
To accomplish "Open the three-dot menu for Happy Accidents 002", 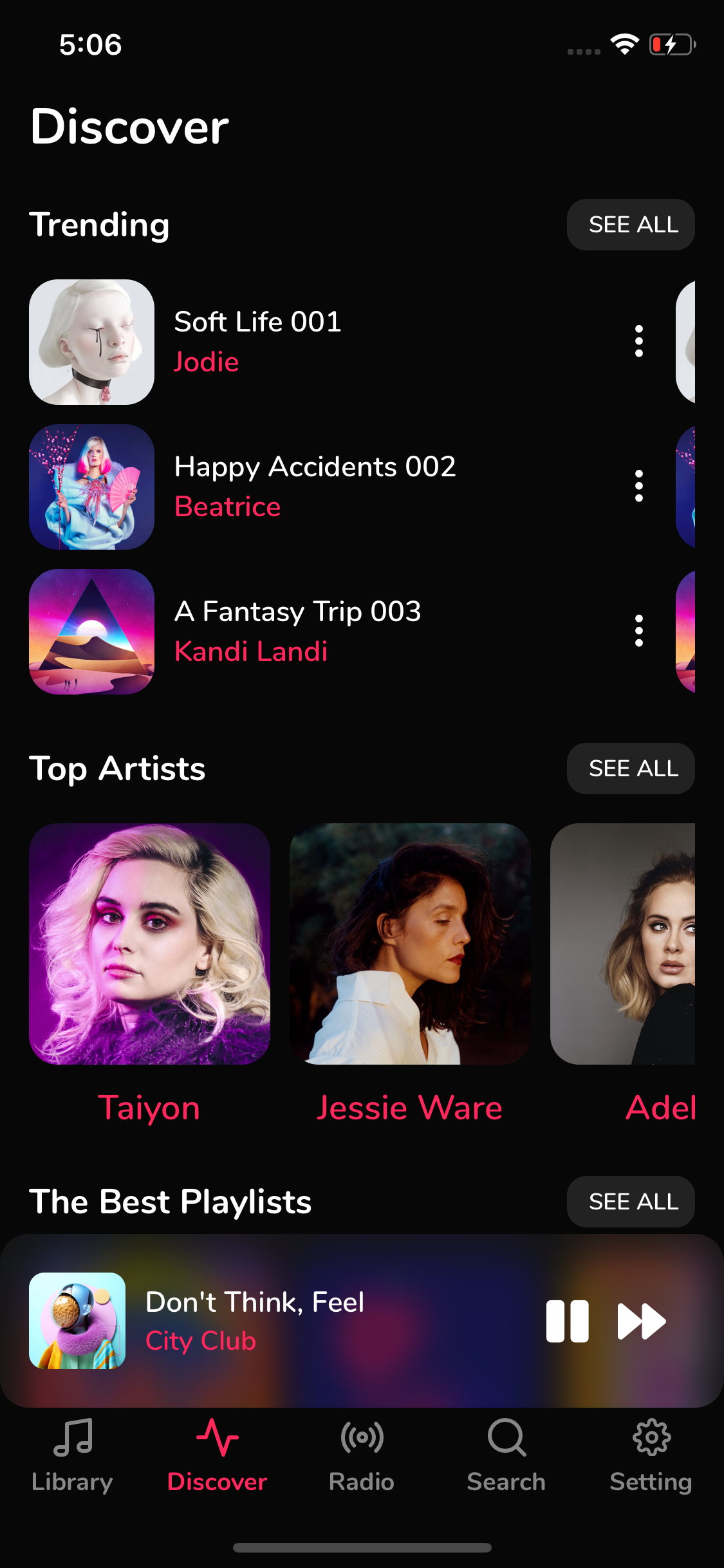I will (x=638, y=486).
